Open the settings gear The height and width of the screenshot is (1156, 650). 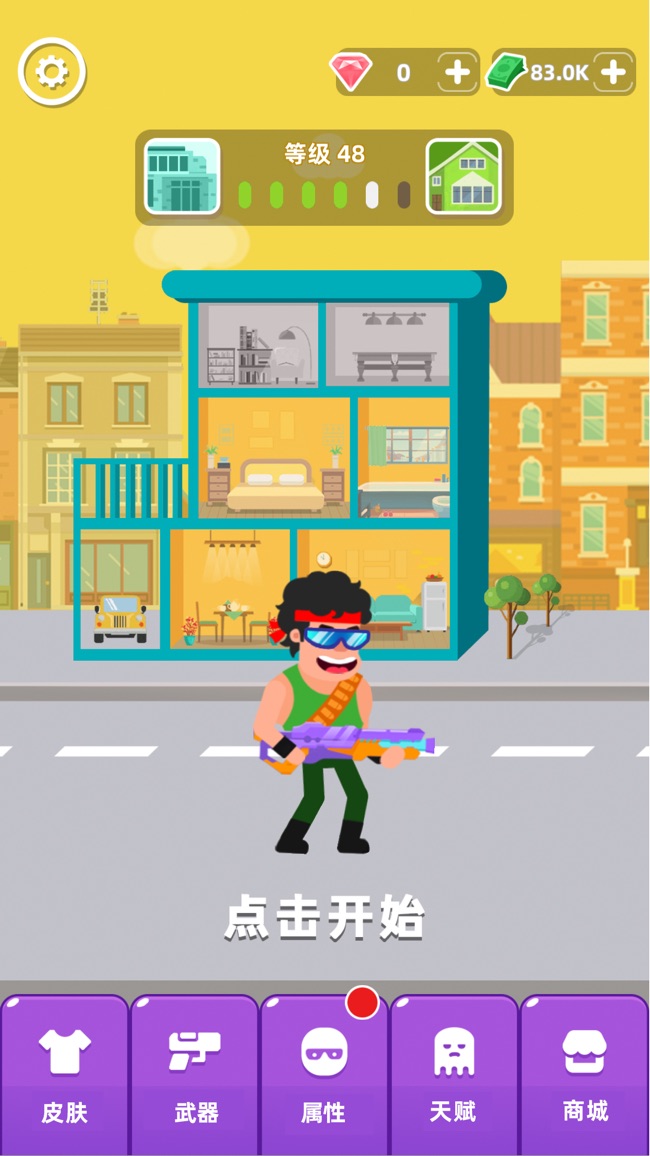(x=52, y=71)
